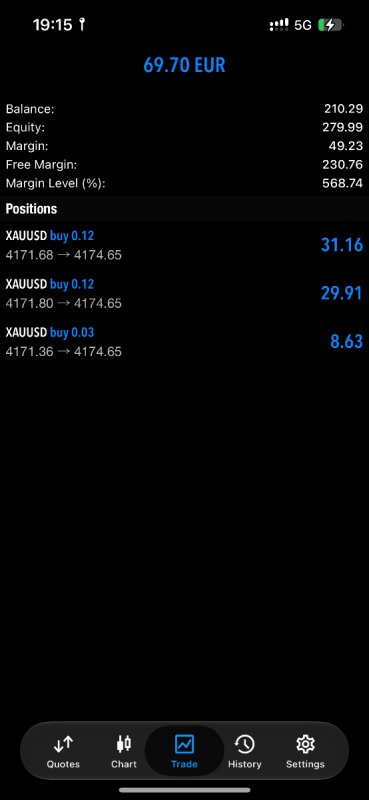Switch to the Quotes tab
369x800 pixels.
pyautogui.click(x=63, y=752)
